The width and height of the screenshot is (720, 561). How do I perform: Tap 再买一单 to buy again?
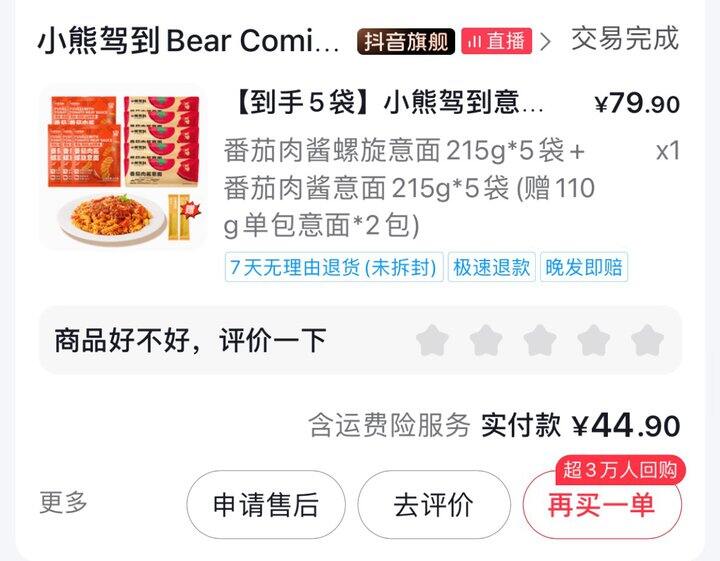602,505
